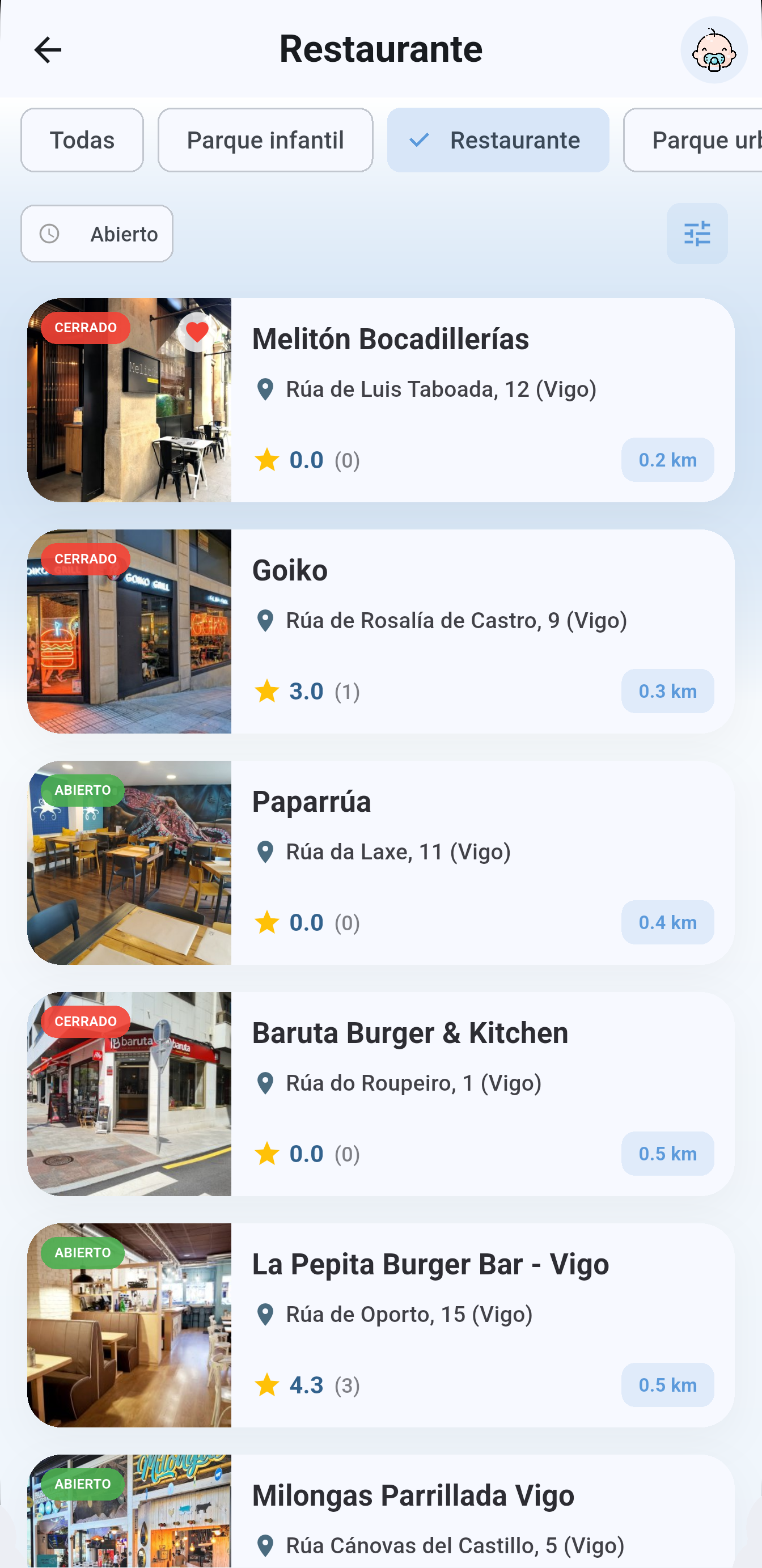Switch to the Parque infantil category
This screenshot has height=1568, width=762.
coord(265,139)
